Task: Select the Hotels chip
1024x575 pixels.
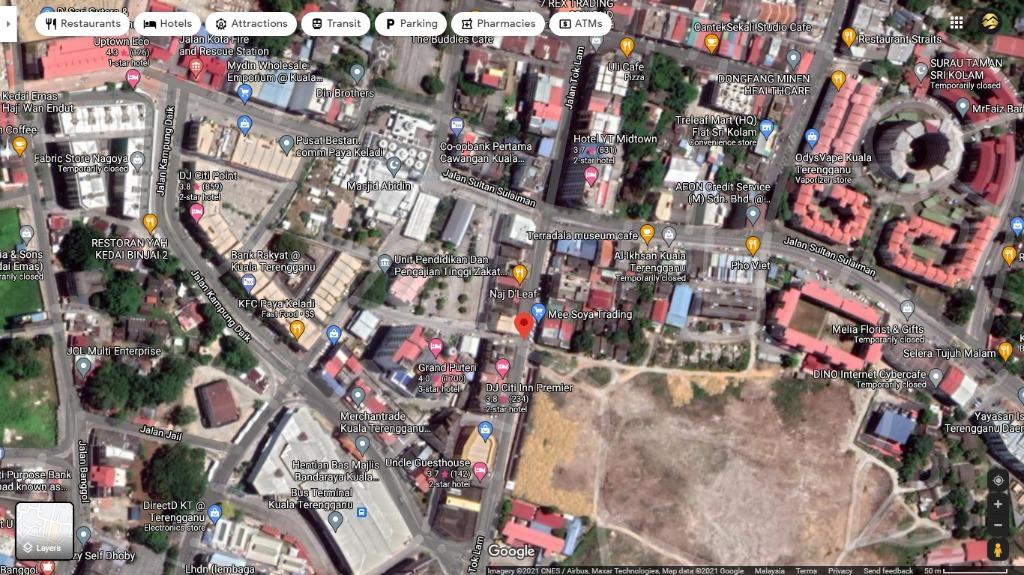Action: point(167,23)
